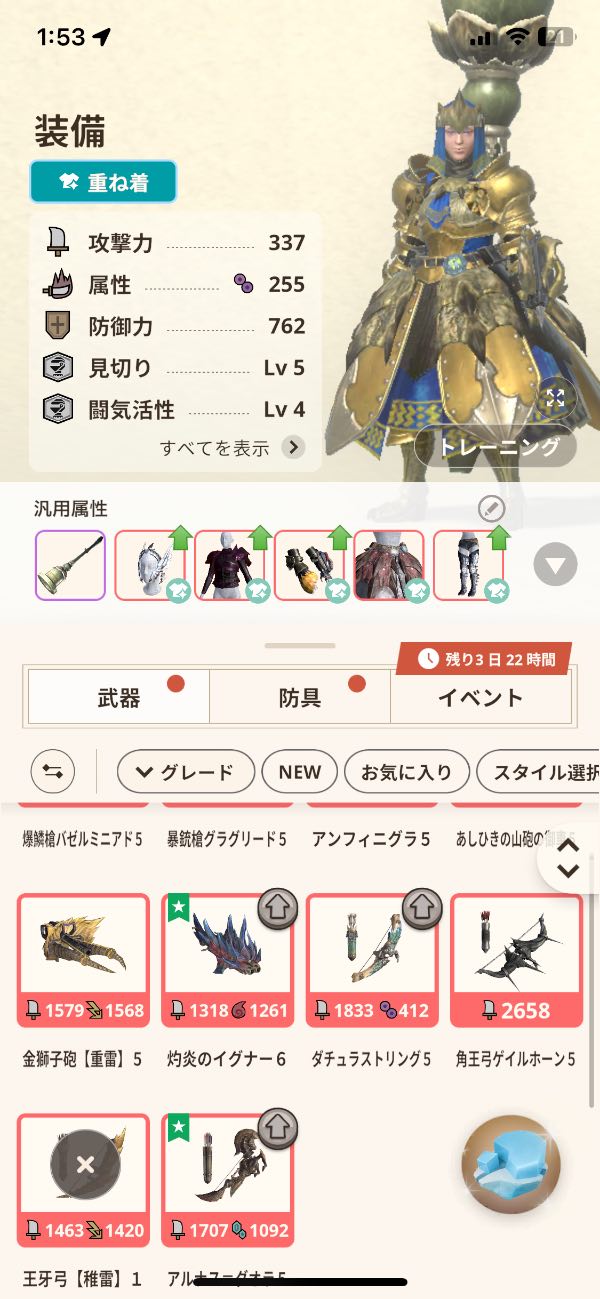Edit the 汎用属性 loadout name
The image size is (600, 1299).
[491, 509]
